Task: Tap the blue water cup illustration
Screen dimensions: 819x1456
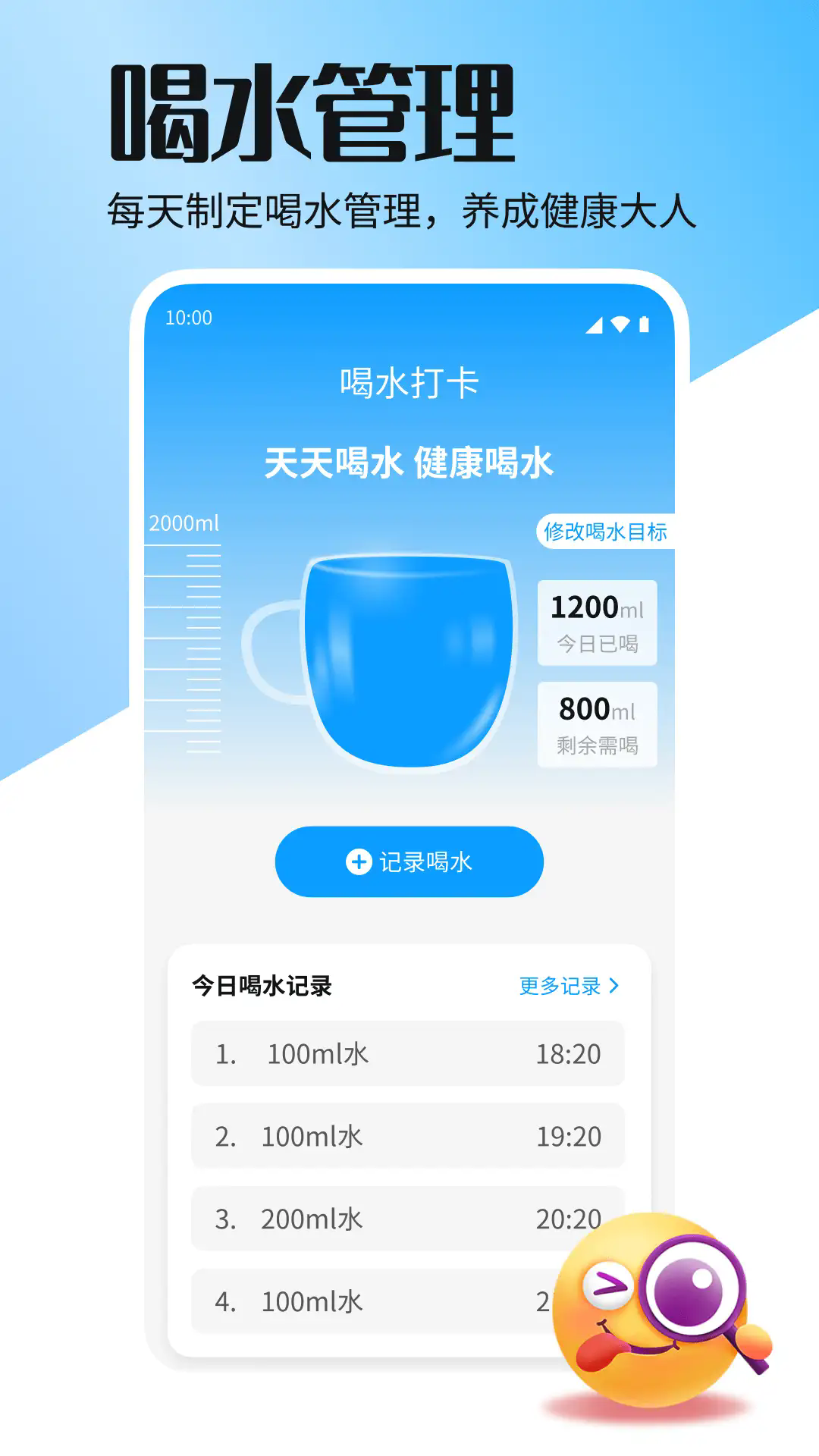Action: click(x=409, y=660)
